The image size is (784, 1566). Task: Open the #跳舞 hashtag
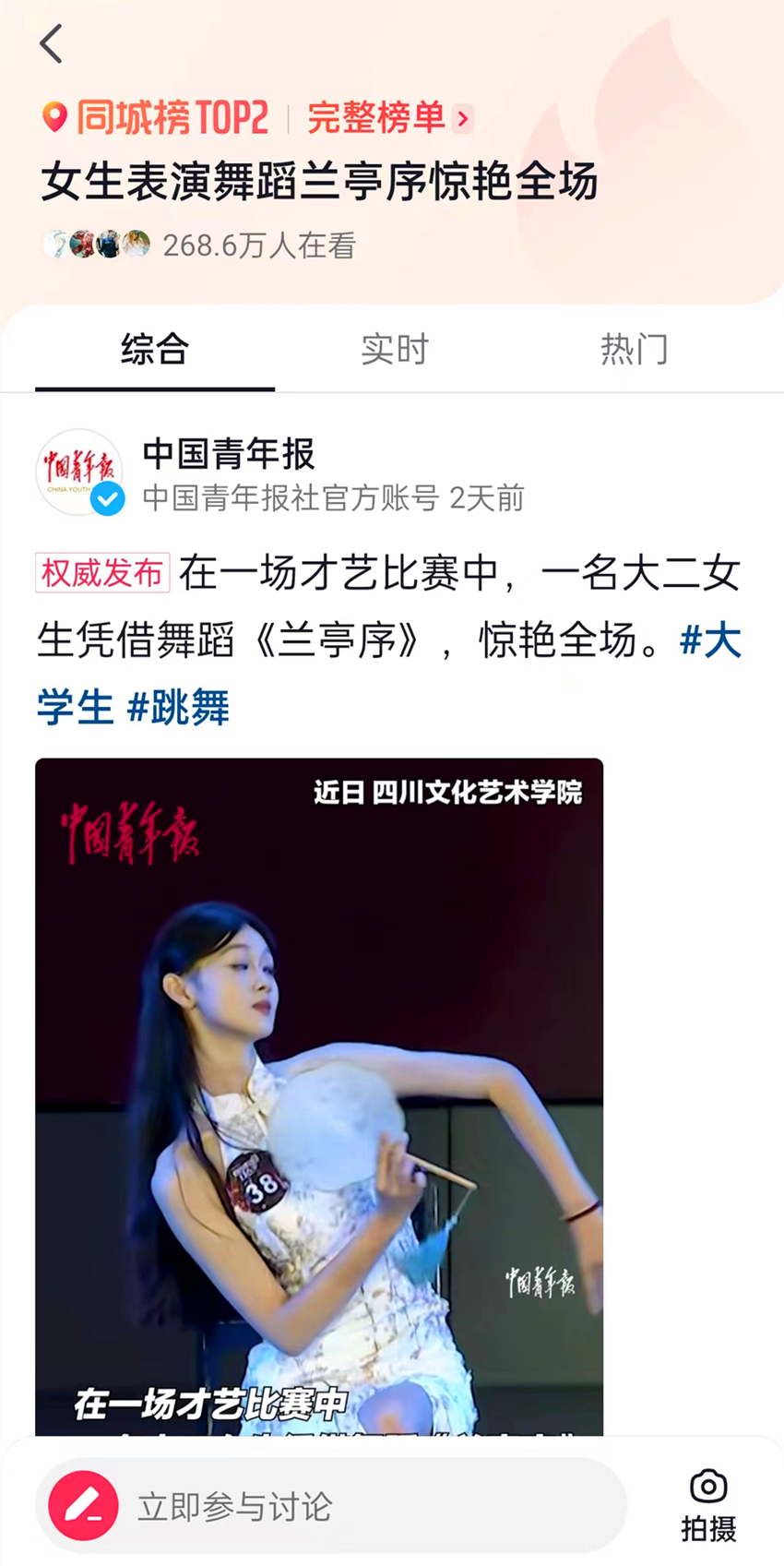178,708
